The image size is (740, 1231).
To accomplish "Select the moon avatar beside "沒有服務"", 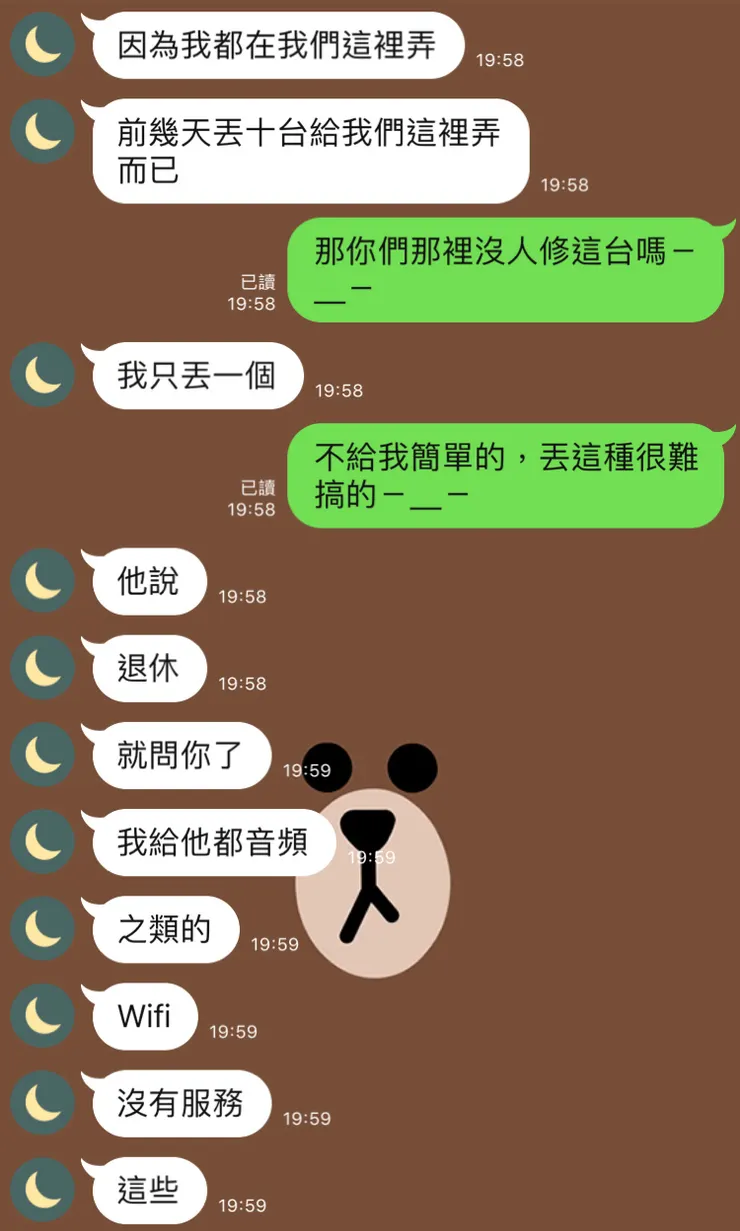I will coord(41,1103).
